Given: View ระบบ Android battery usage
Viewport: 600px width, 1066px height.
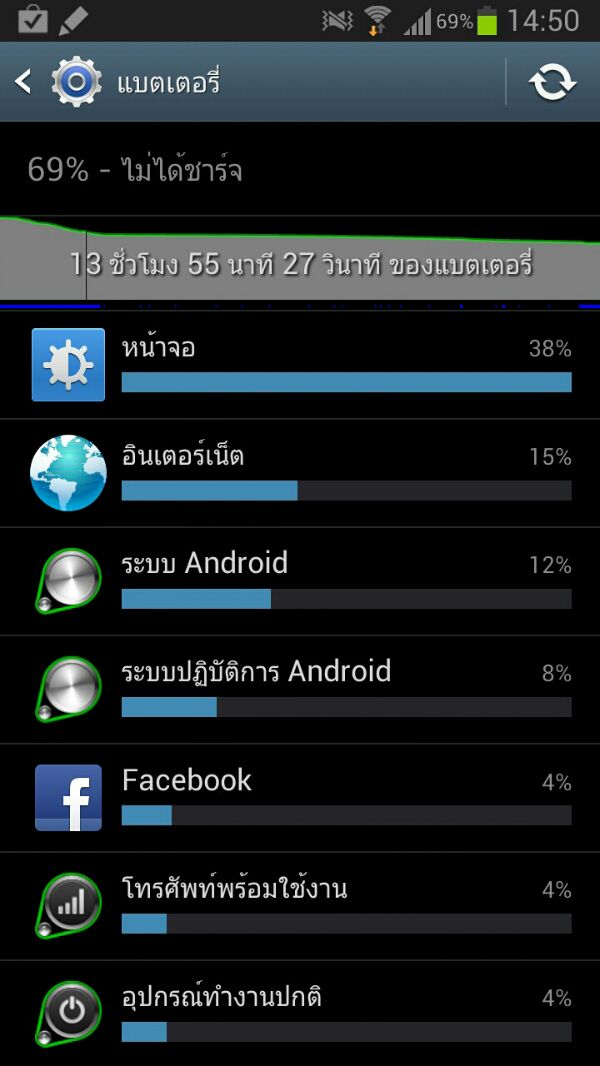Looking at the screenshot, I should click(300, 581).
